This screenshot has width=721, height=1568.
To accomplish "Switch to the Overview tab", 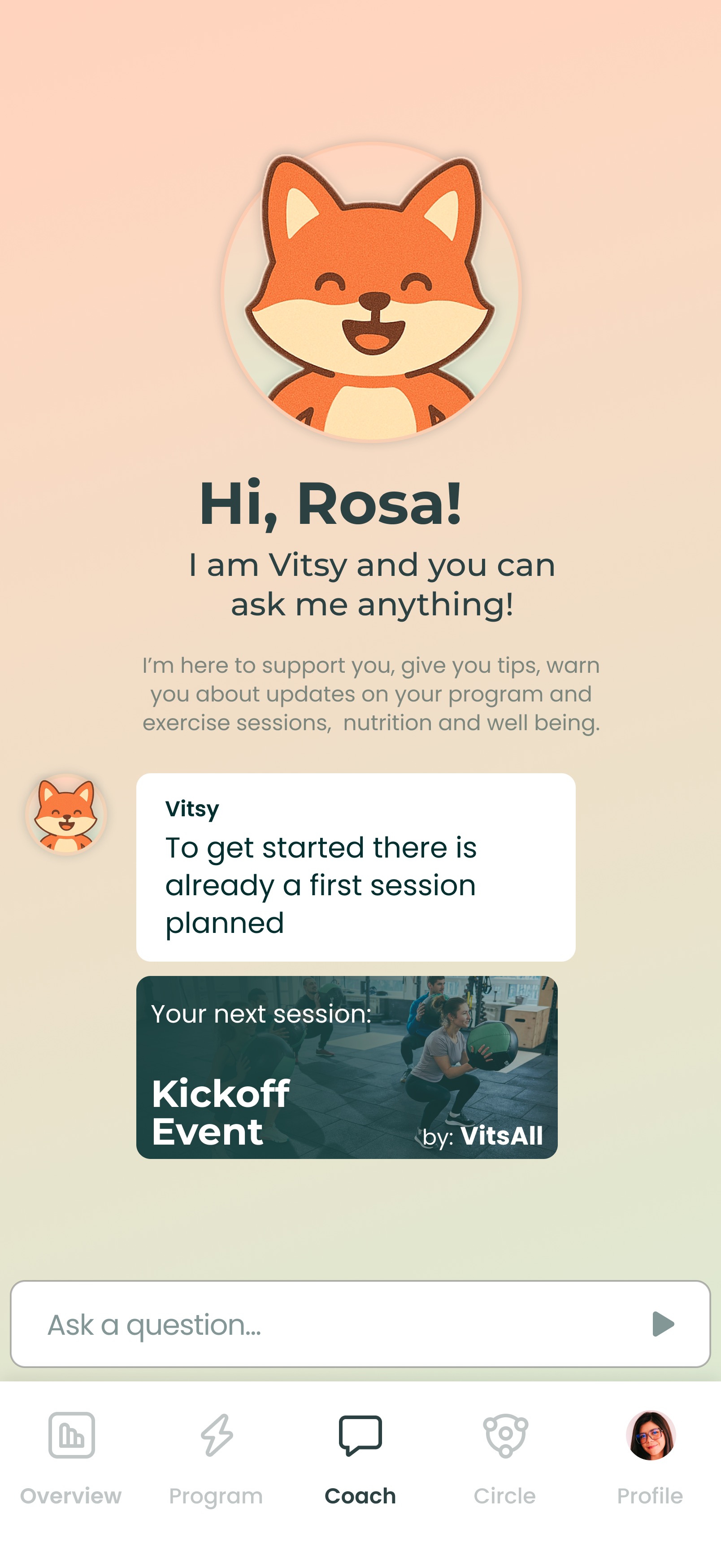I will [x=71, y=1458].
